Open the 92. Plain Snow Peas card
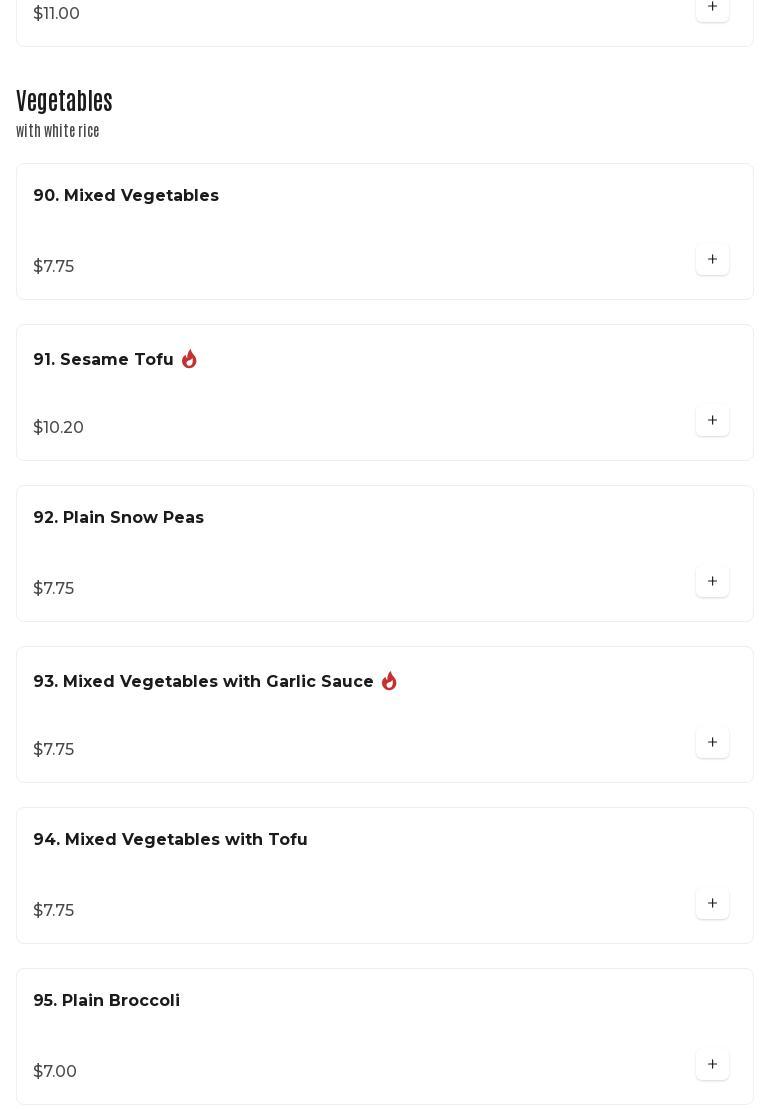 119,518
